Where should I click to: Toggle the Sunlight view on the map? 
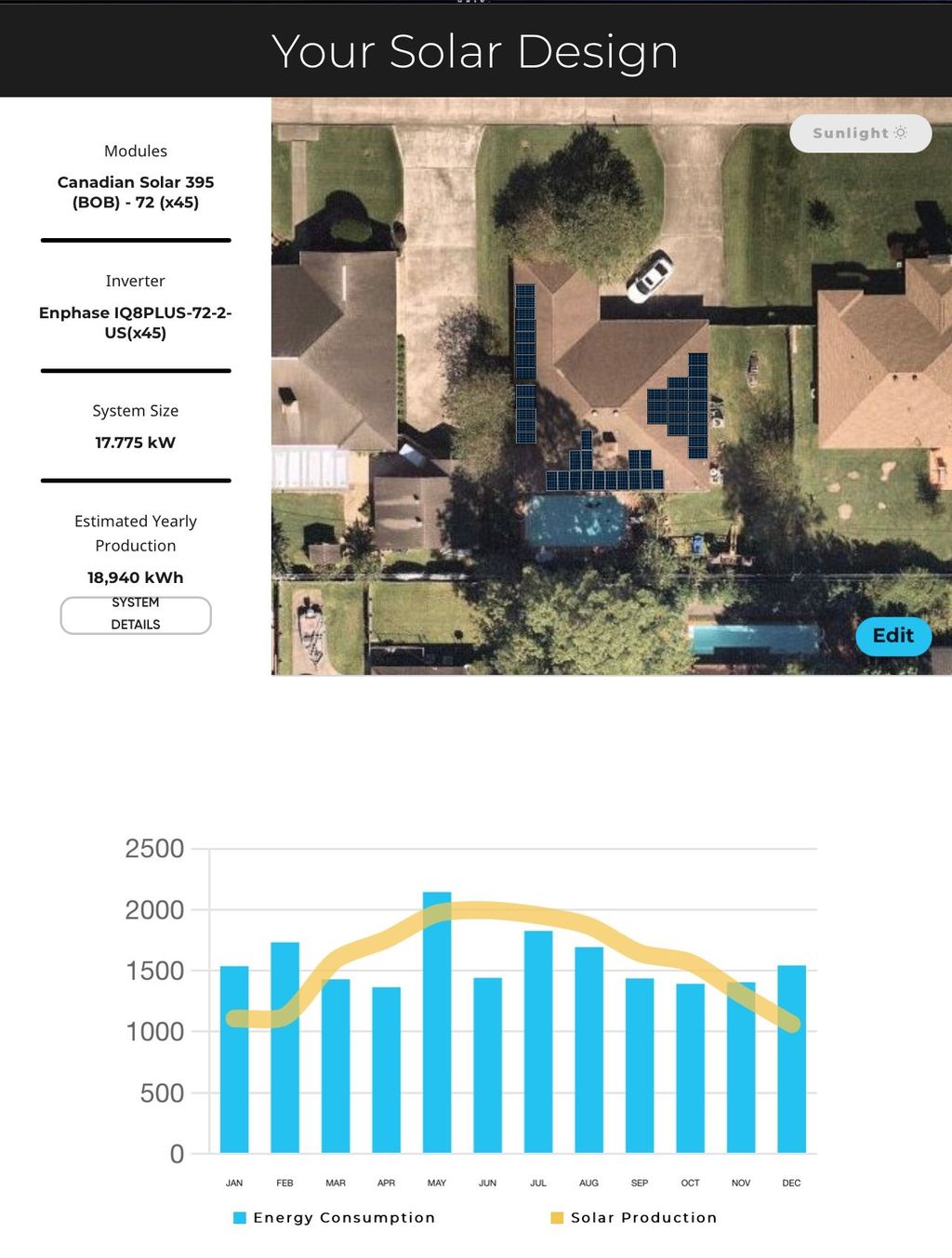tap(860, 133)
